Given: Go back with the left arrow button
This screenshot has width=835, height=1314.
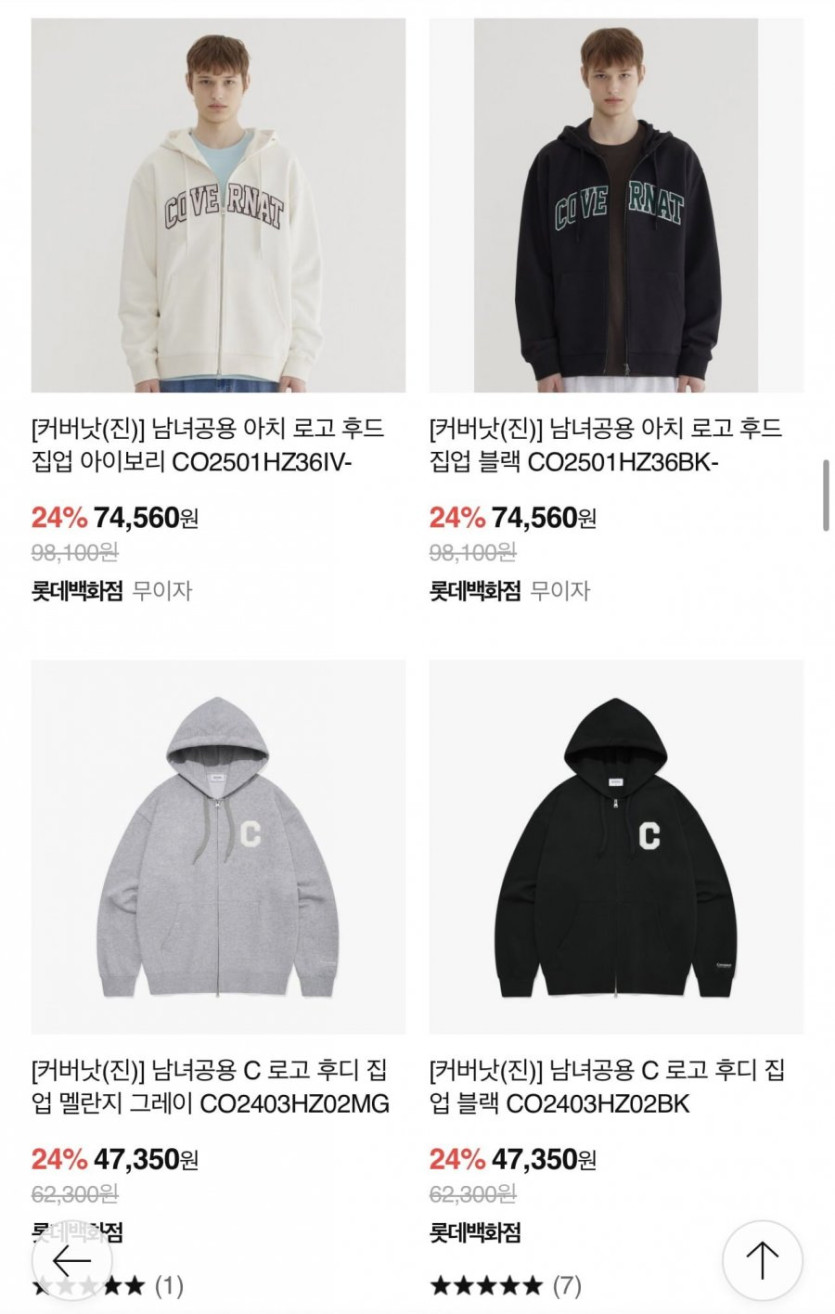Looking at the screenshot, I should (x=72, y=1260).
